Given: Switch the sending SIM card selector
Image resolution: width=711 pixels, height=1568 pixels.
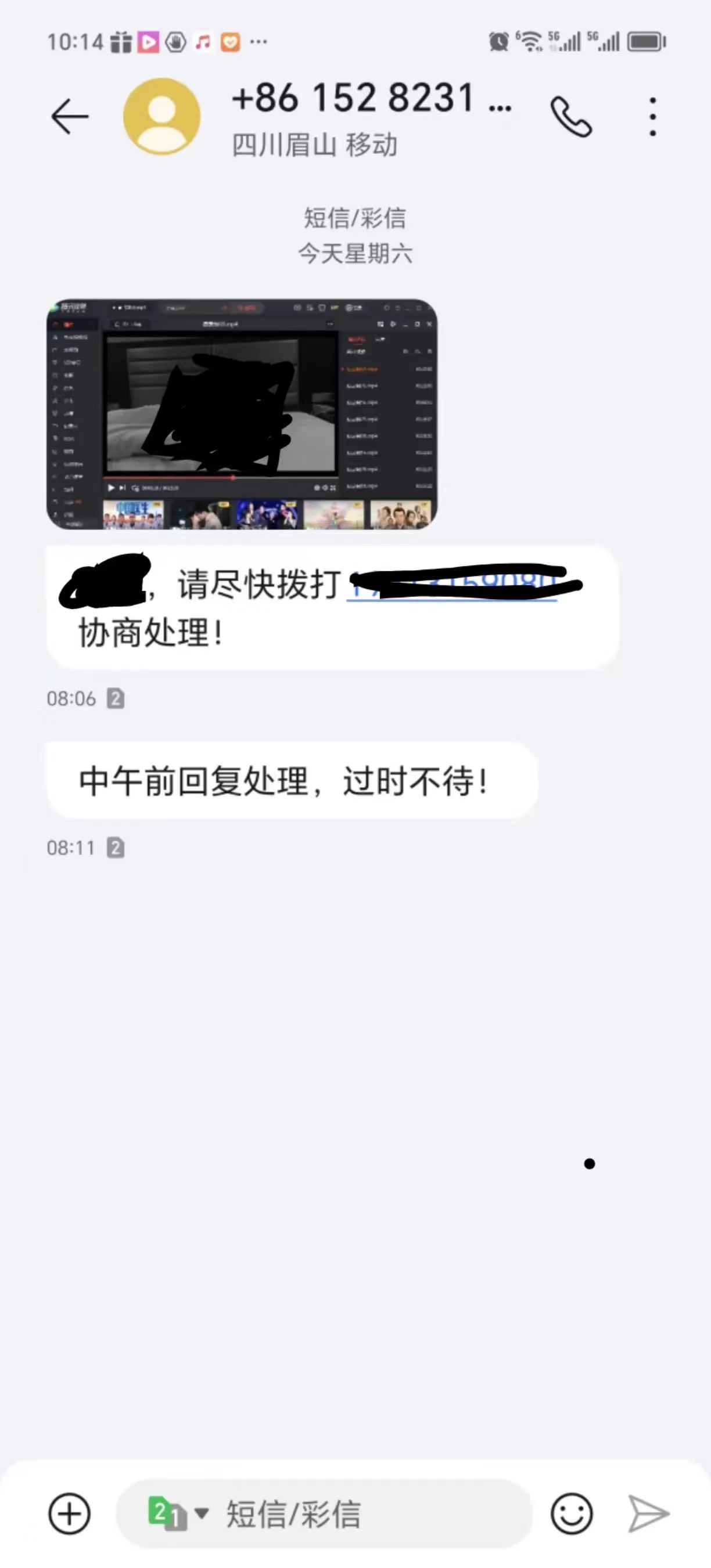Looking at the screenshot, I should tap(177, 1513).
